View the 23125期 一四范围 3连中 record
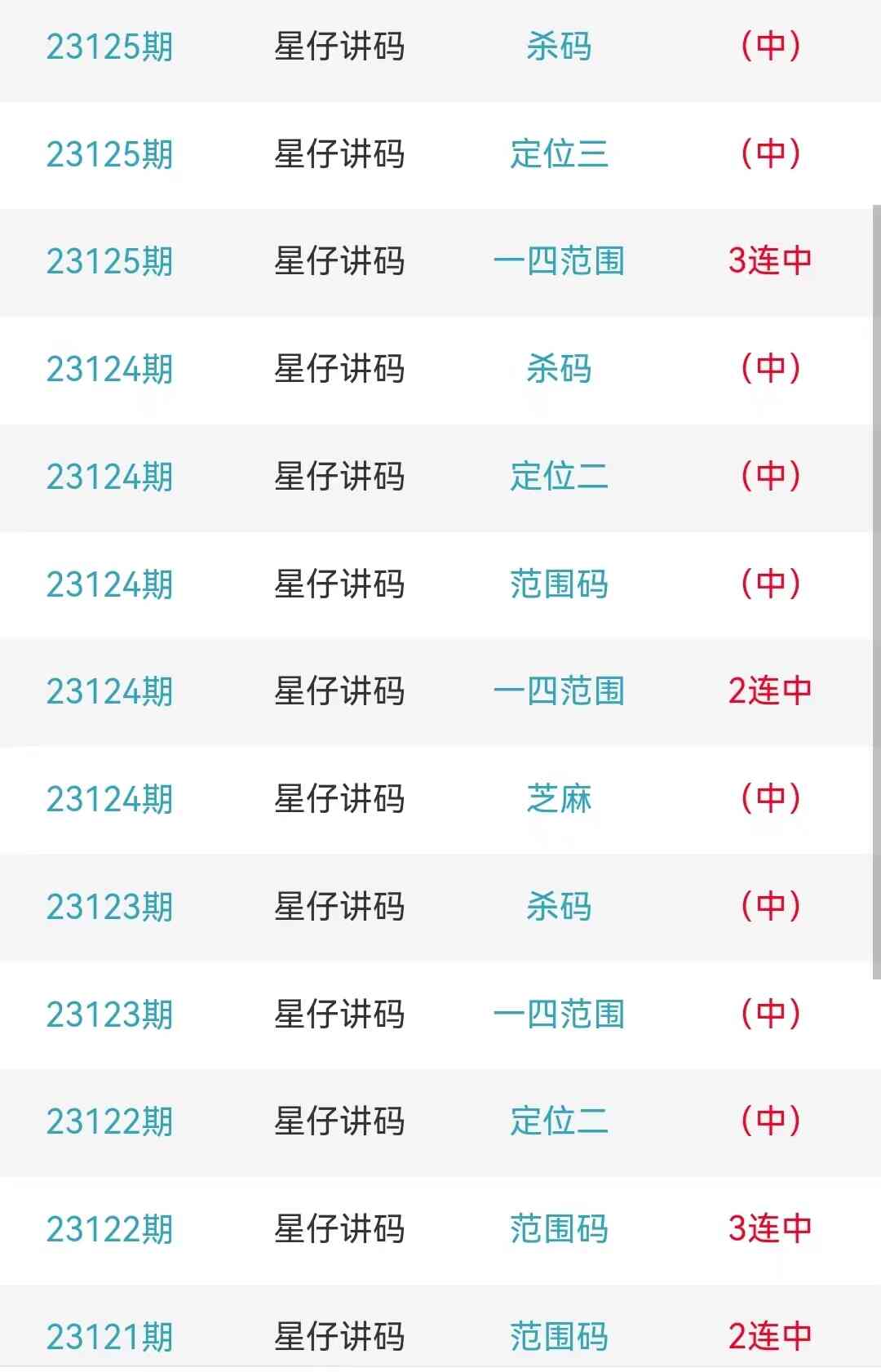This screenshot has height=1372, width=881. [x=559, y=262]
